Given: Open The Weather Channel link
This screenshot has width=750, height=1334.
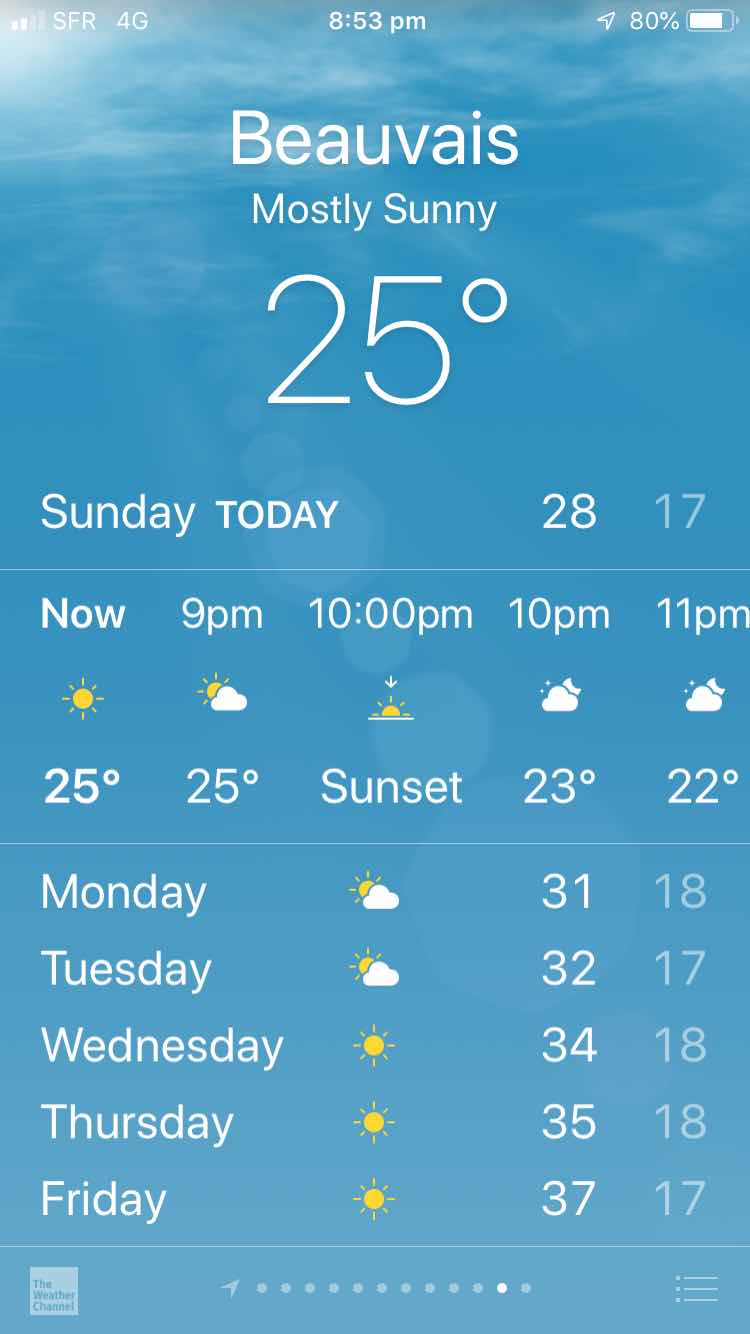Looking at the screenshot, I should click(x=54, y=1290).
